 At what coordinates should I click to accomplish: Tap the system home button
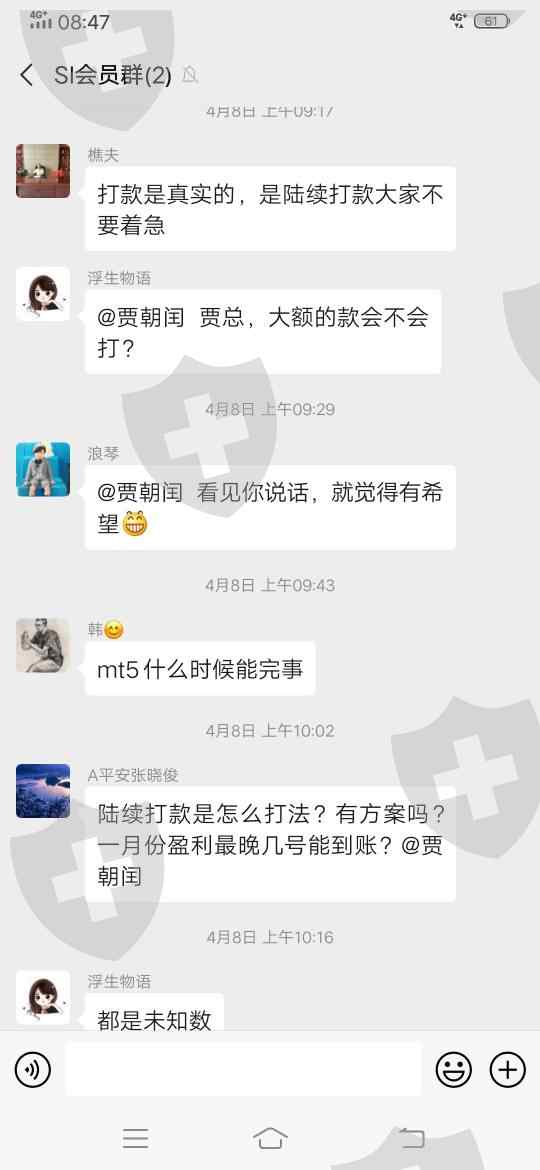[270, 1138]
